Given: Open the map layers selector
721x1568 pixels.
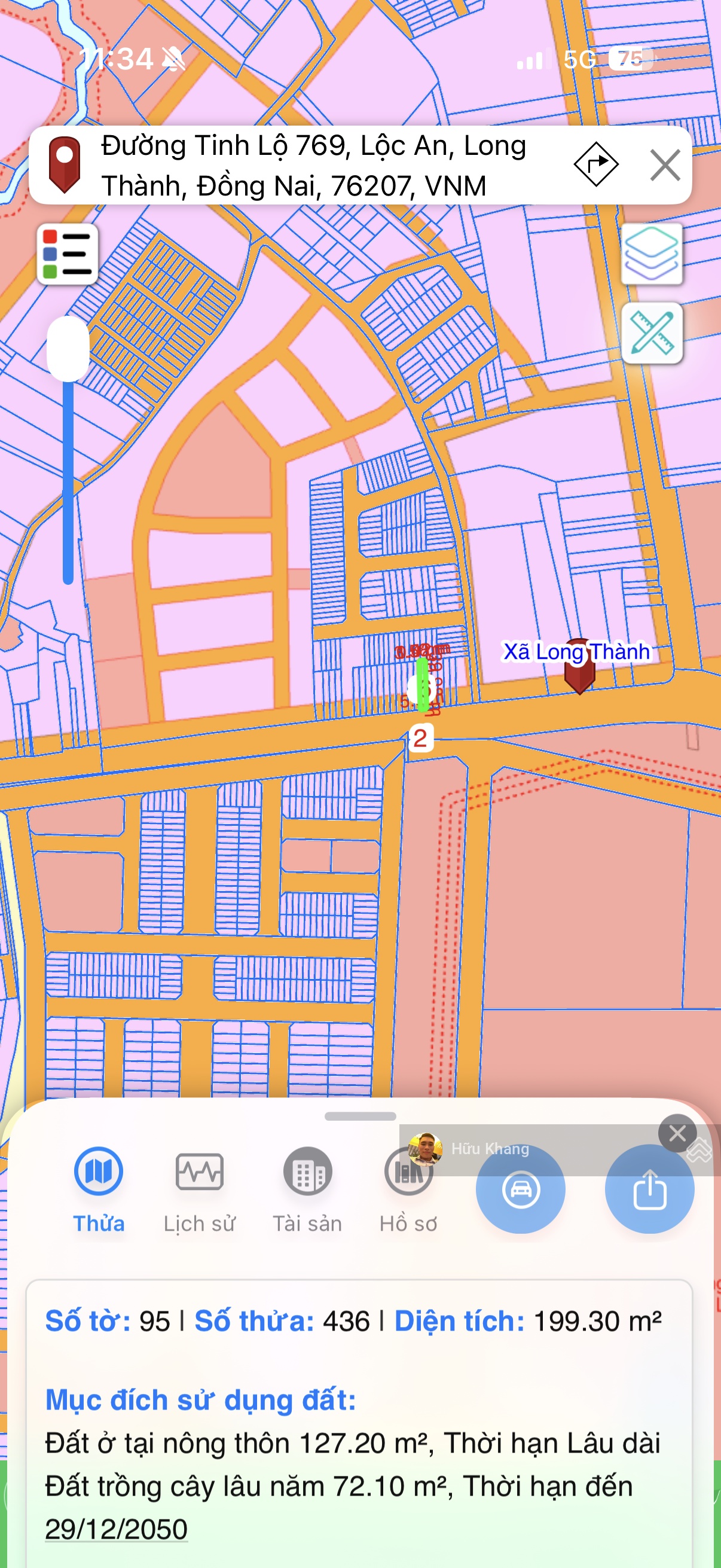Looking at the screenshot, I should click(652, 254).
